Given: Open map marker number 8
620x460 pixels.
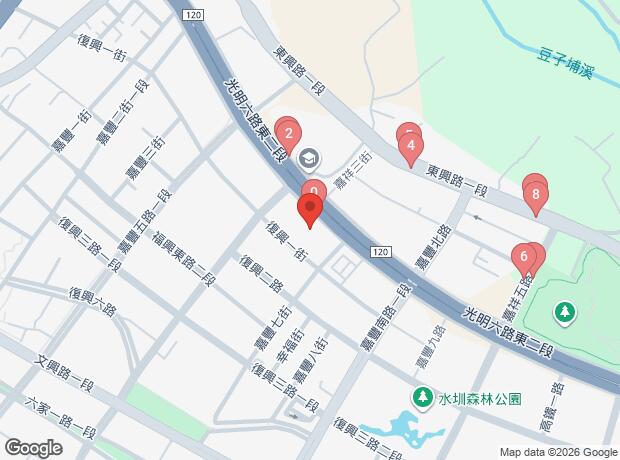Looking at the screenshot, I should [536, 194].
